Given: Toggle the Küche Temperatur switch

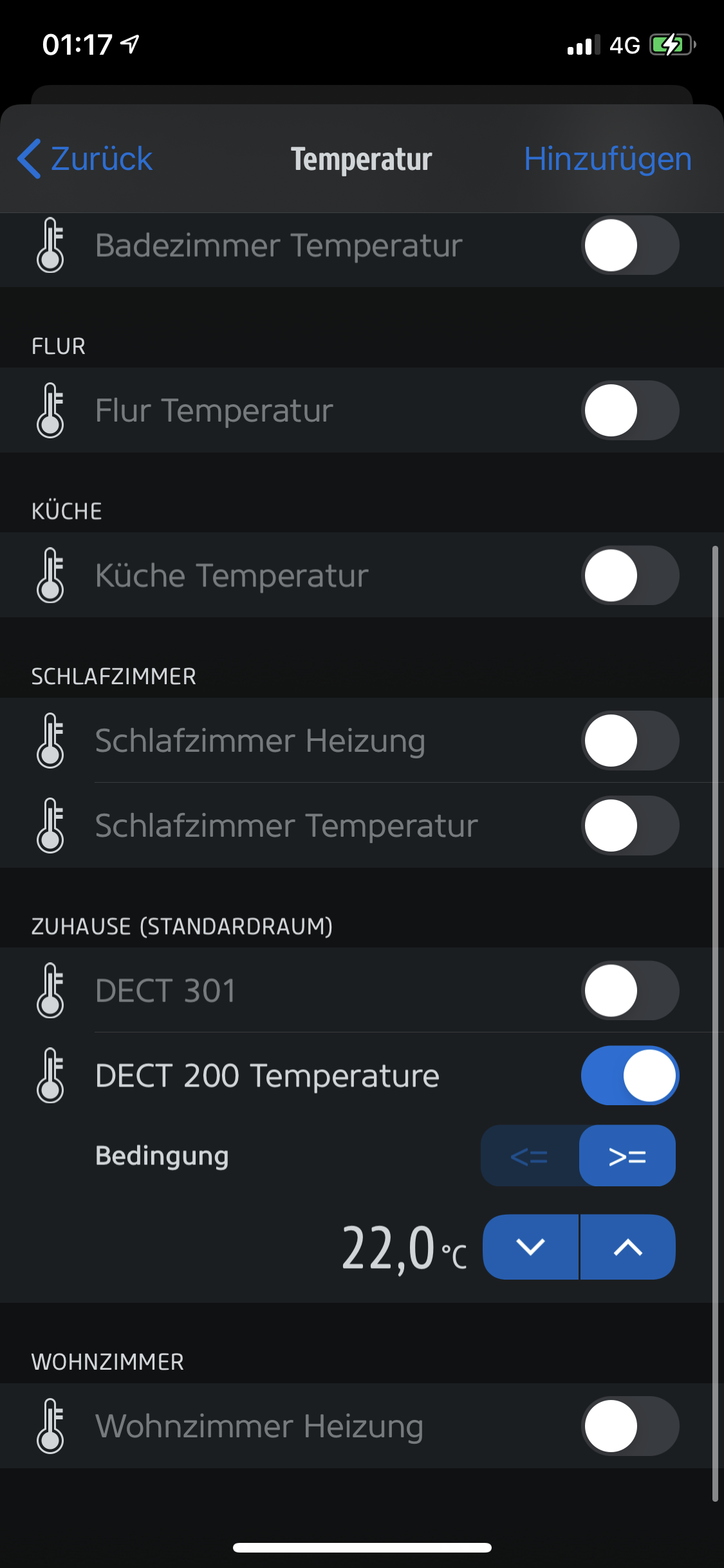Looking at the screenshot, I should pos(629,575).
